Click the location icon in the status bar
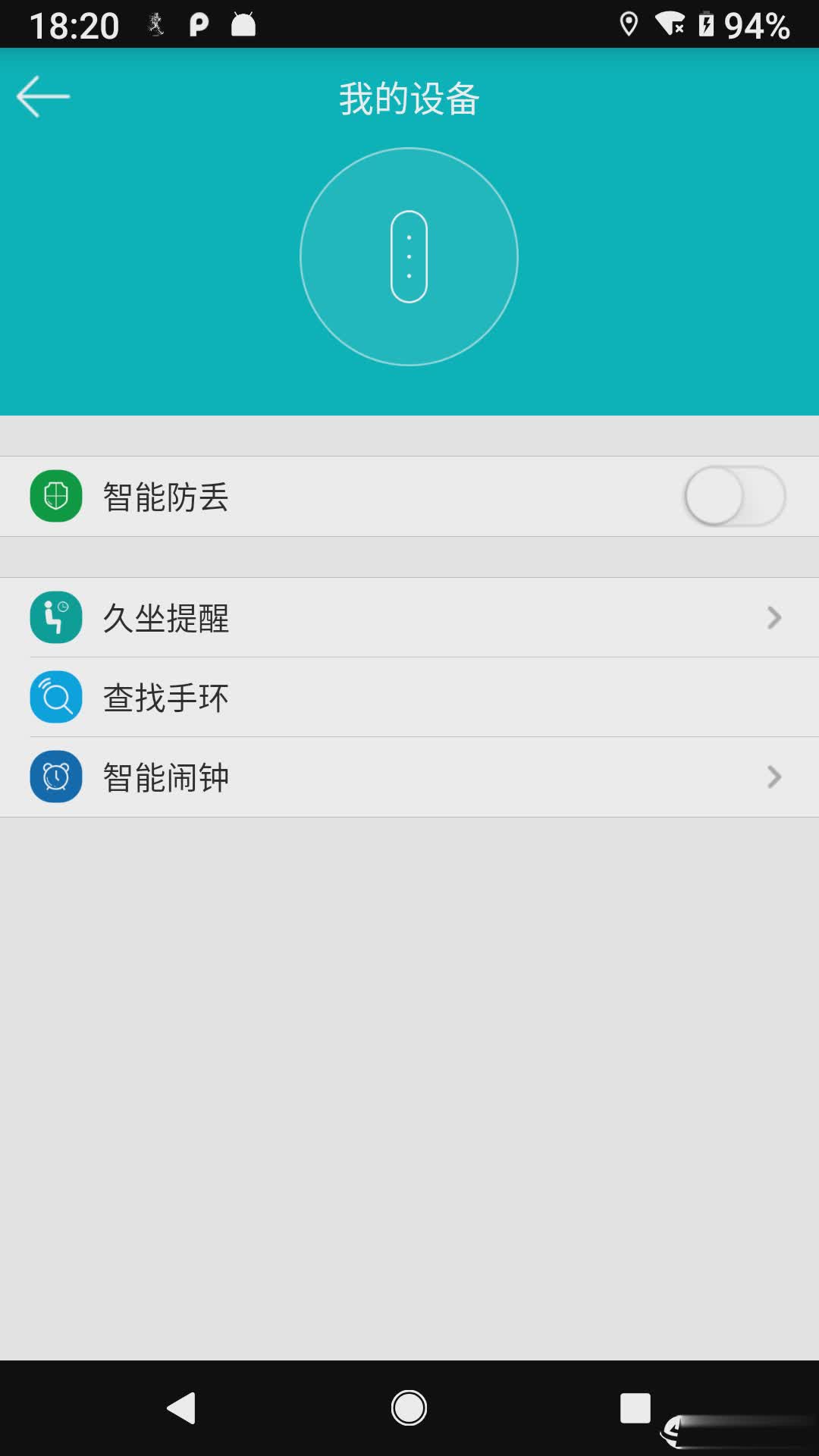 pos(628,24)
